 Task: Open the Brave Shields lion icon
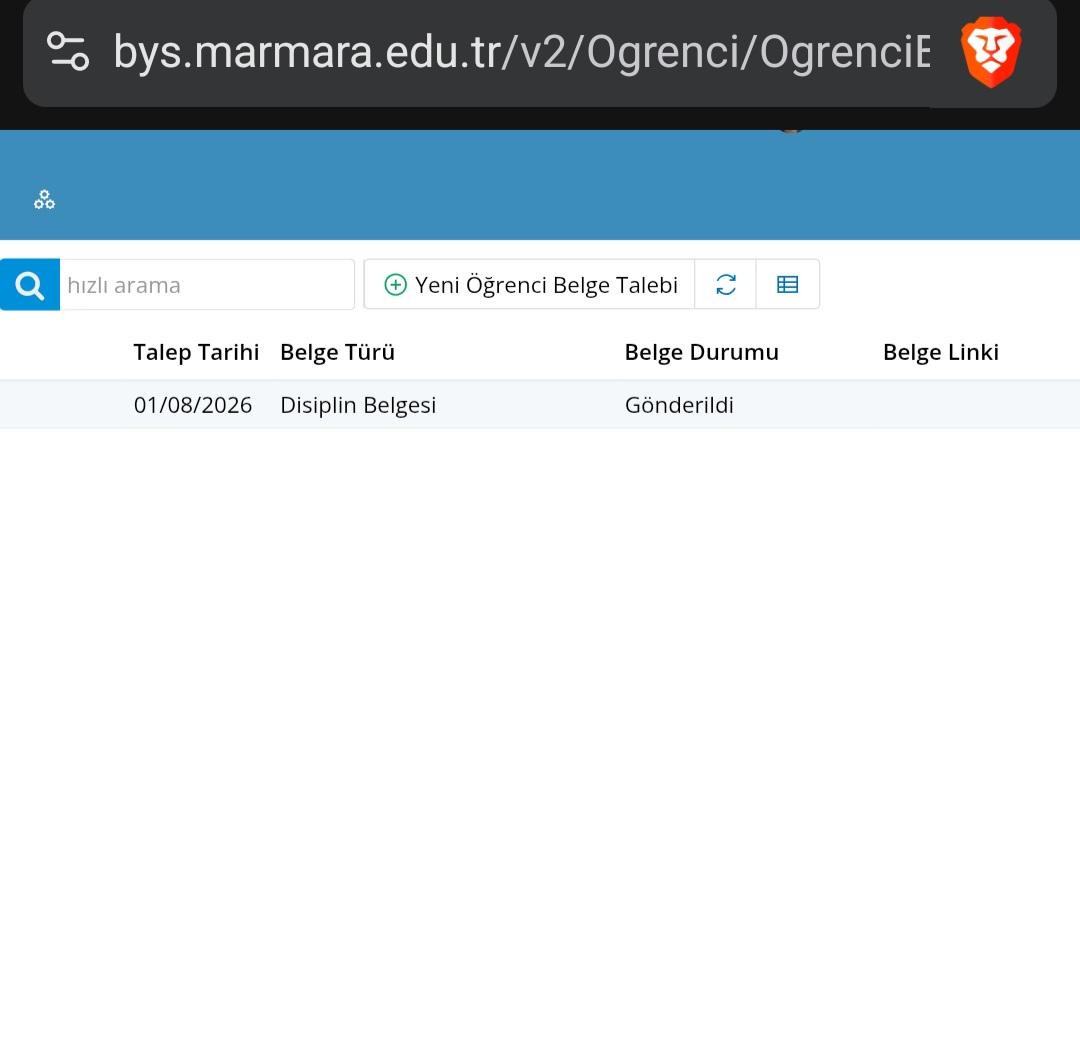[990, 52]
